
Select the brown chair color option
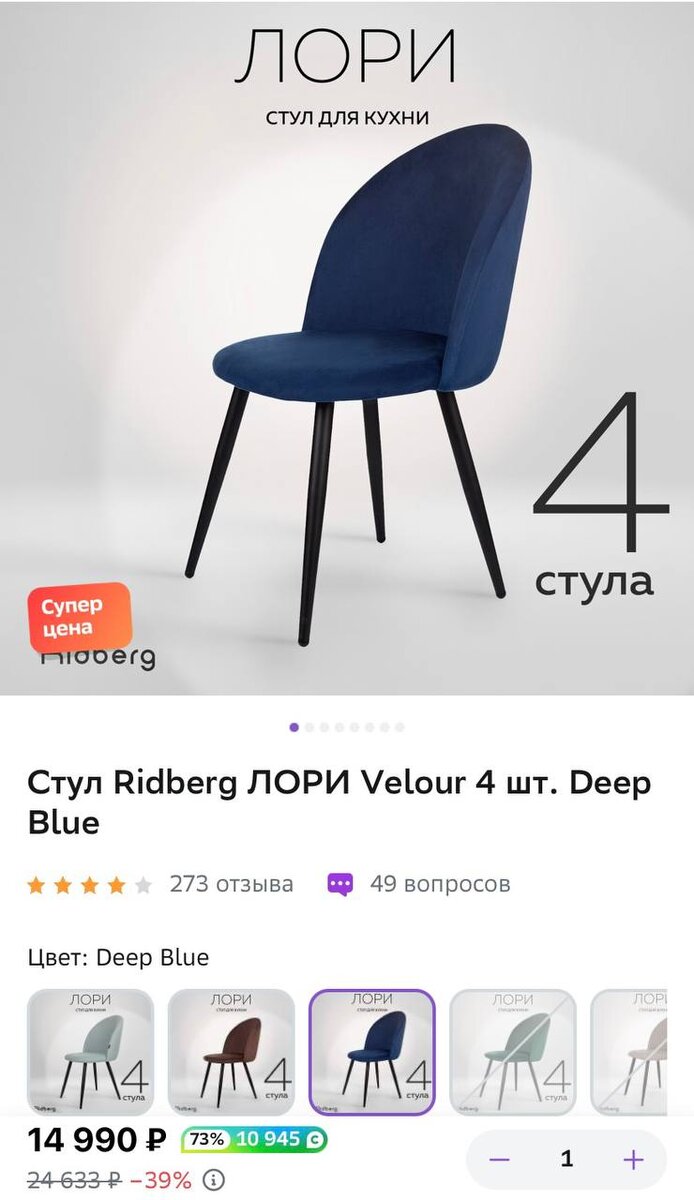(231, 1052)
